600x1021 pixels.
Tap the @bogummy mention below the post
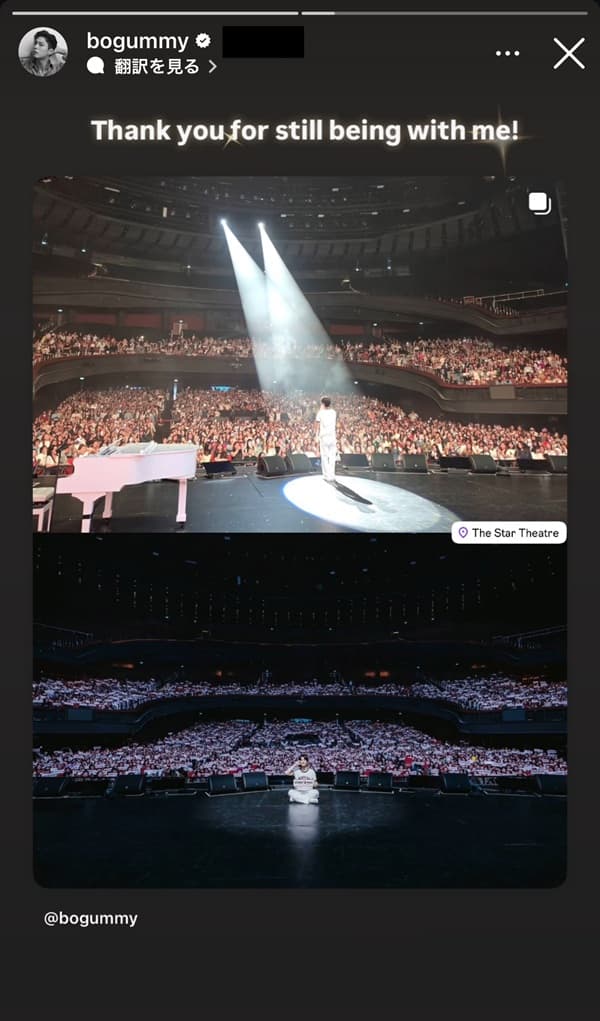click(91, 918)
